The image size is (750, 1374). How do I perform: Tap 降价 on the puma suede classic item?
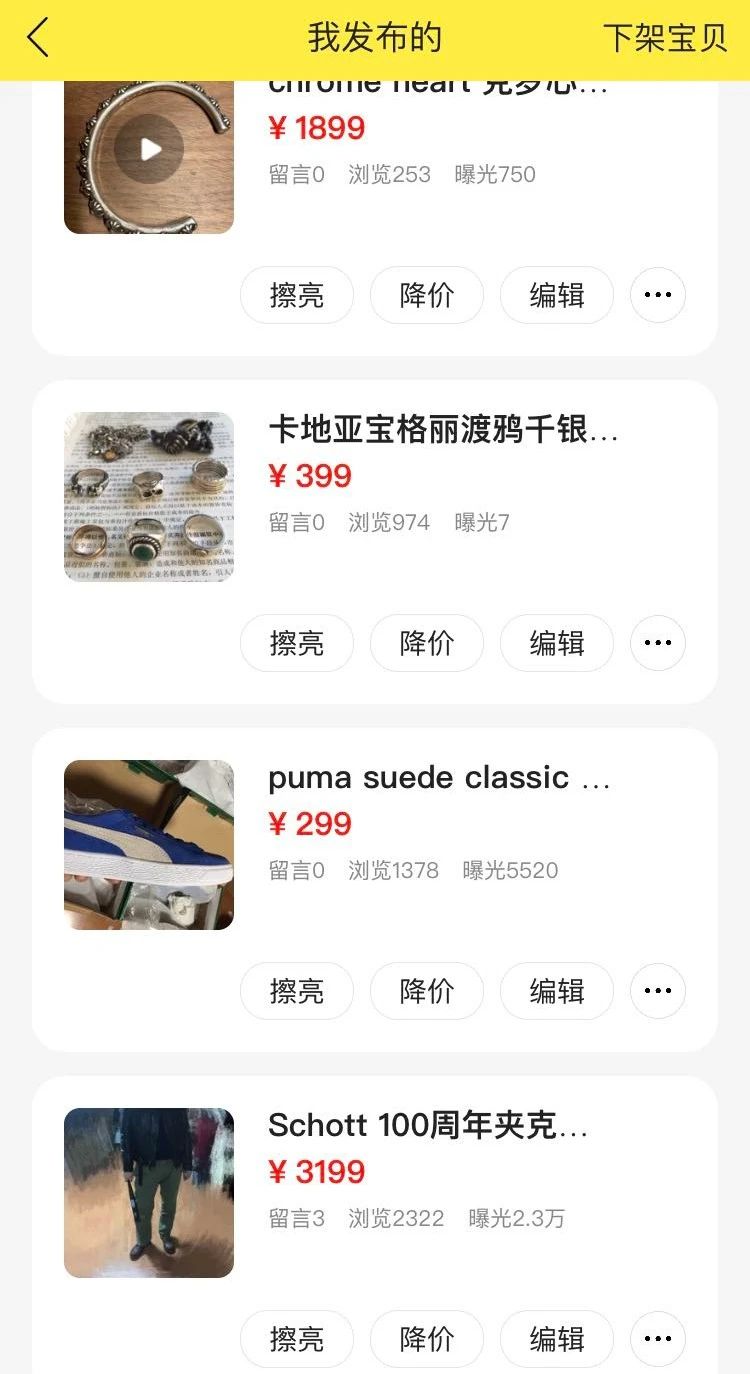[426, 991]
